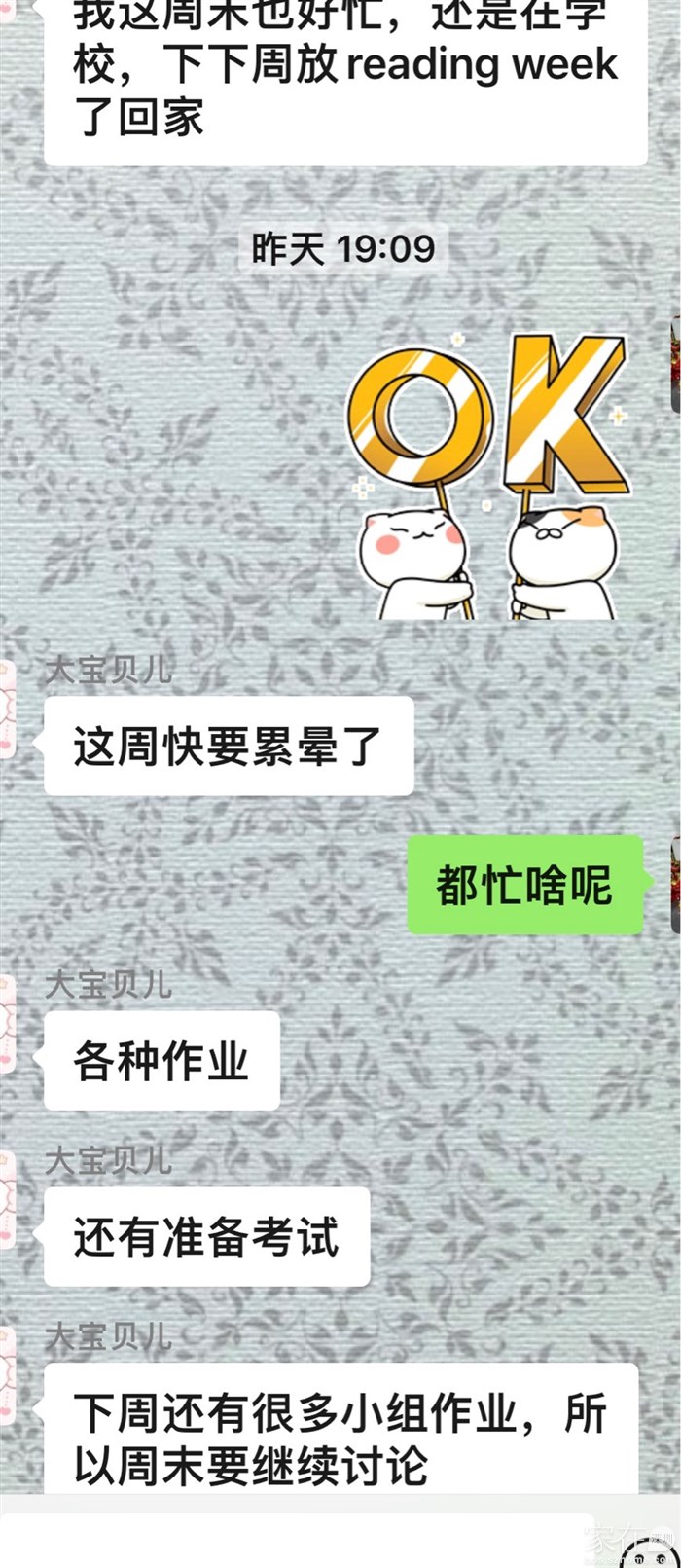This screenshot has height=1568, width=681.
Task: Open the OK cat sticker
Action: click(488, 476)
